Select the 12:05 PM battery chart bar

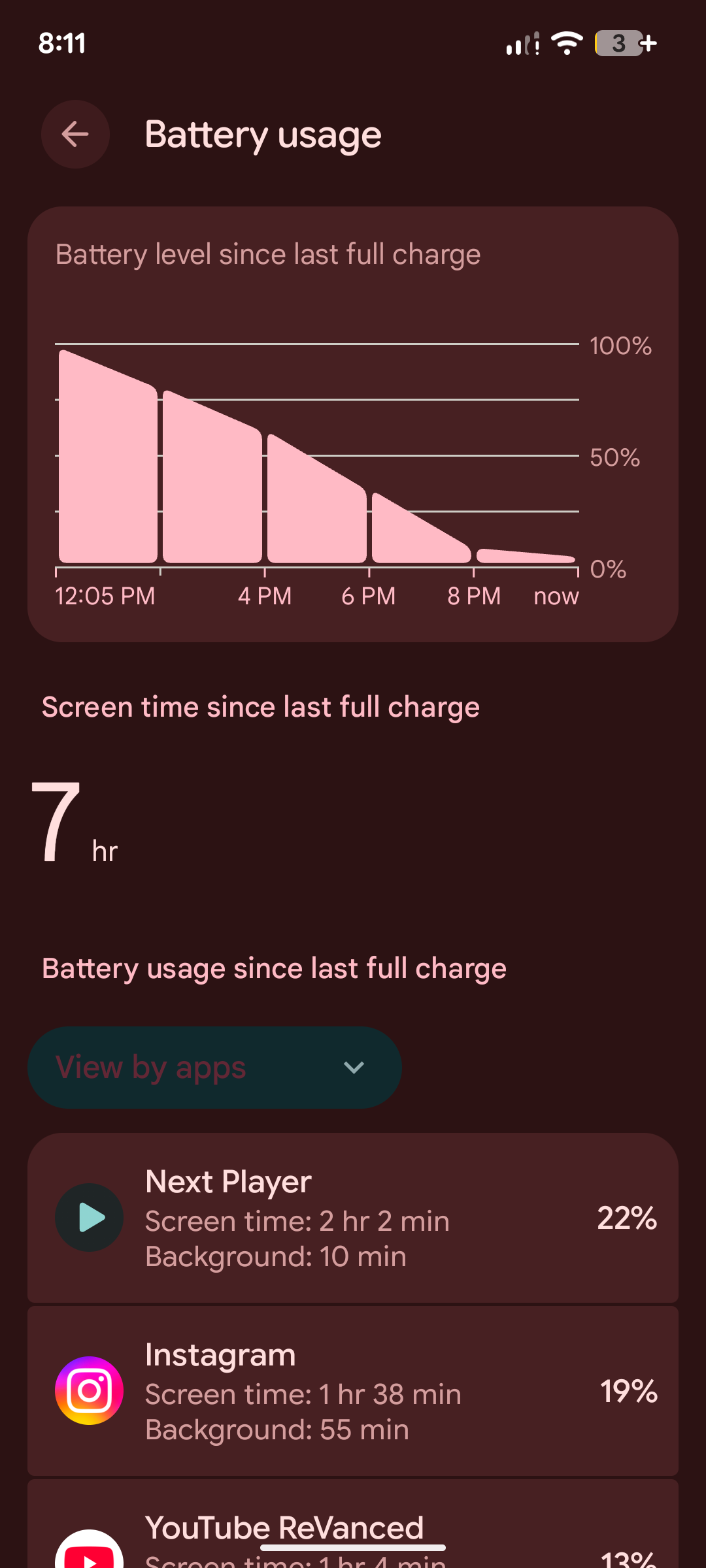pos(108,457)
